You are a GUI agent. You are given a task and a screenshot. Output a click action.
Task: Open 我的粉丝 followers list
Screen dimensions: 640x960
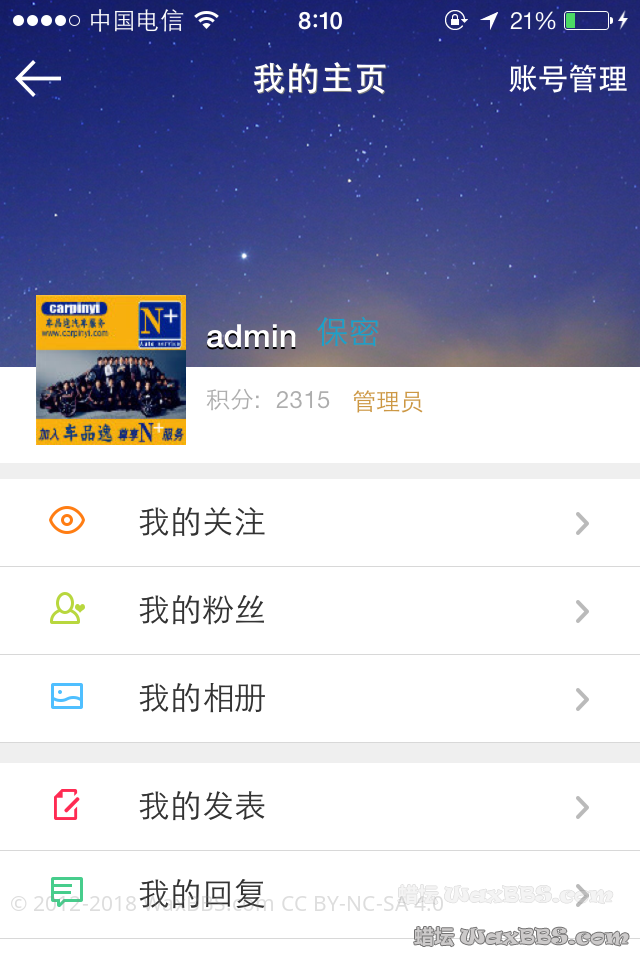click(320, 610)
